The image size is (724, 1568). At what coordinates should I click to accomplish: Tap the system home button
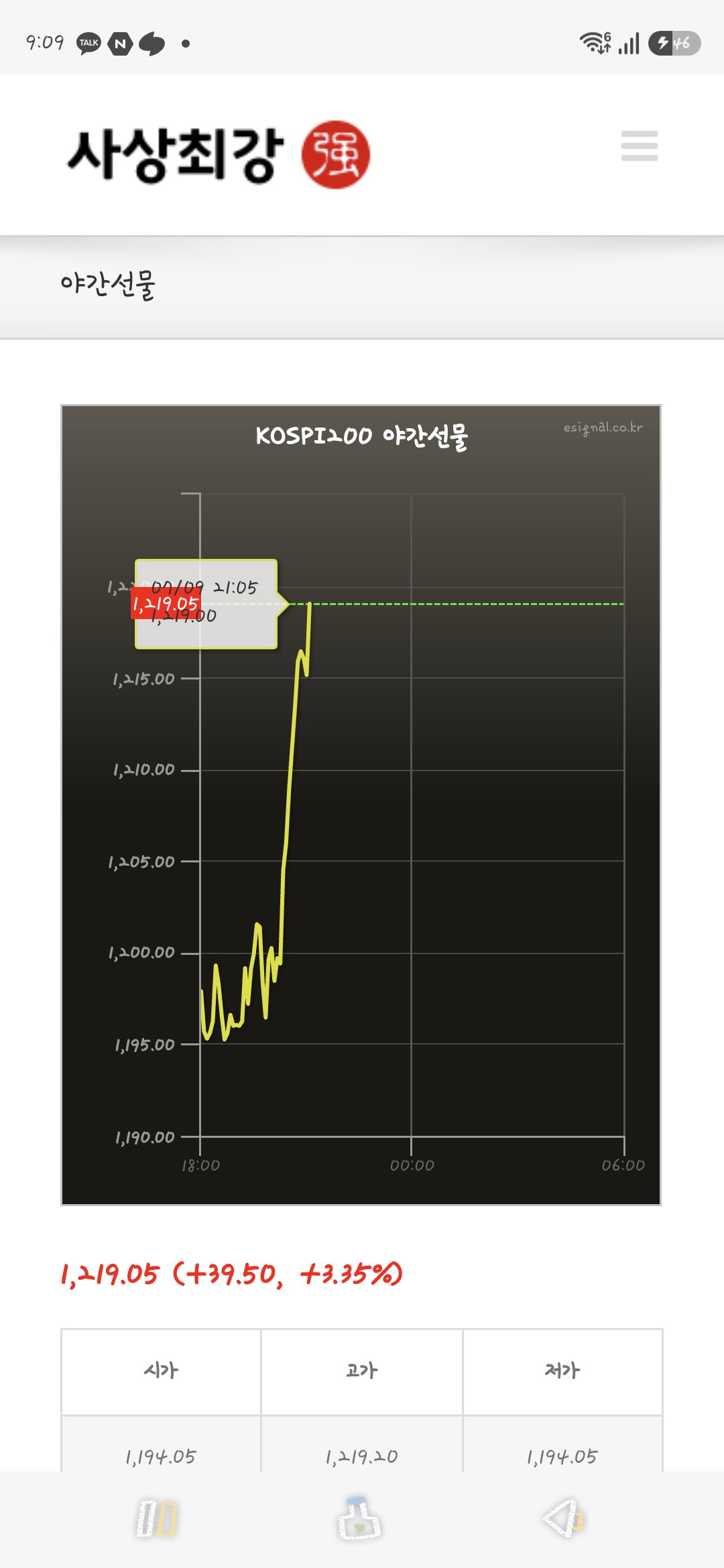359,1518
